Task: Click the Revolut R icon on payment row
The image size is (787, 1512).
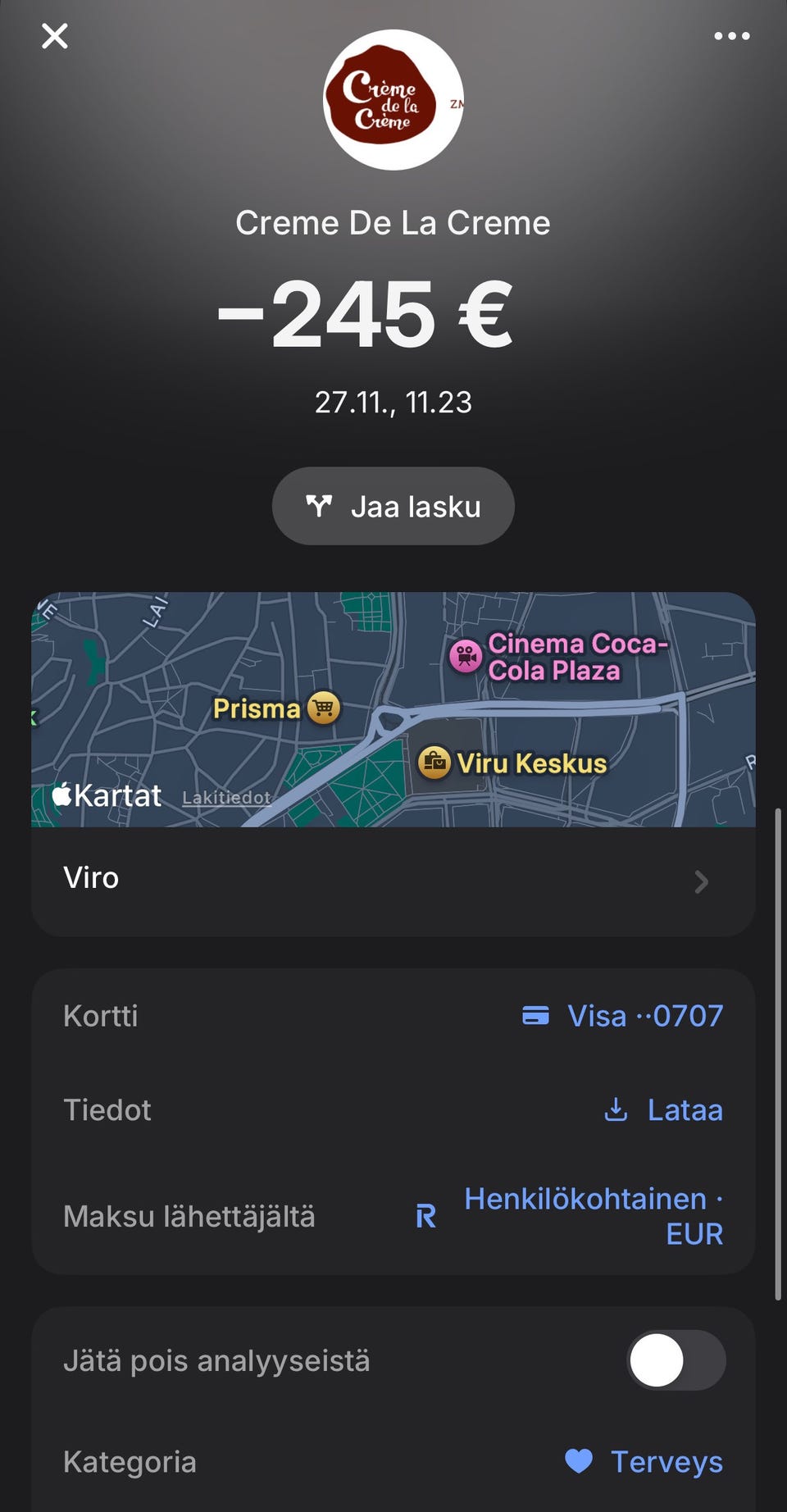Action: pos(425,1217)
